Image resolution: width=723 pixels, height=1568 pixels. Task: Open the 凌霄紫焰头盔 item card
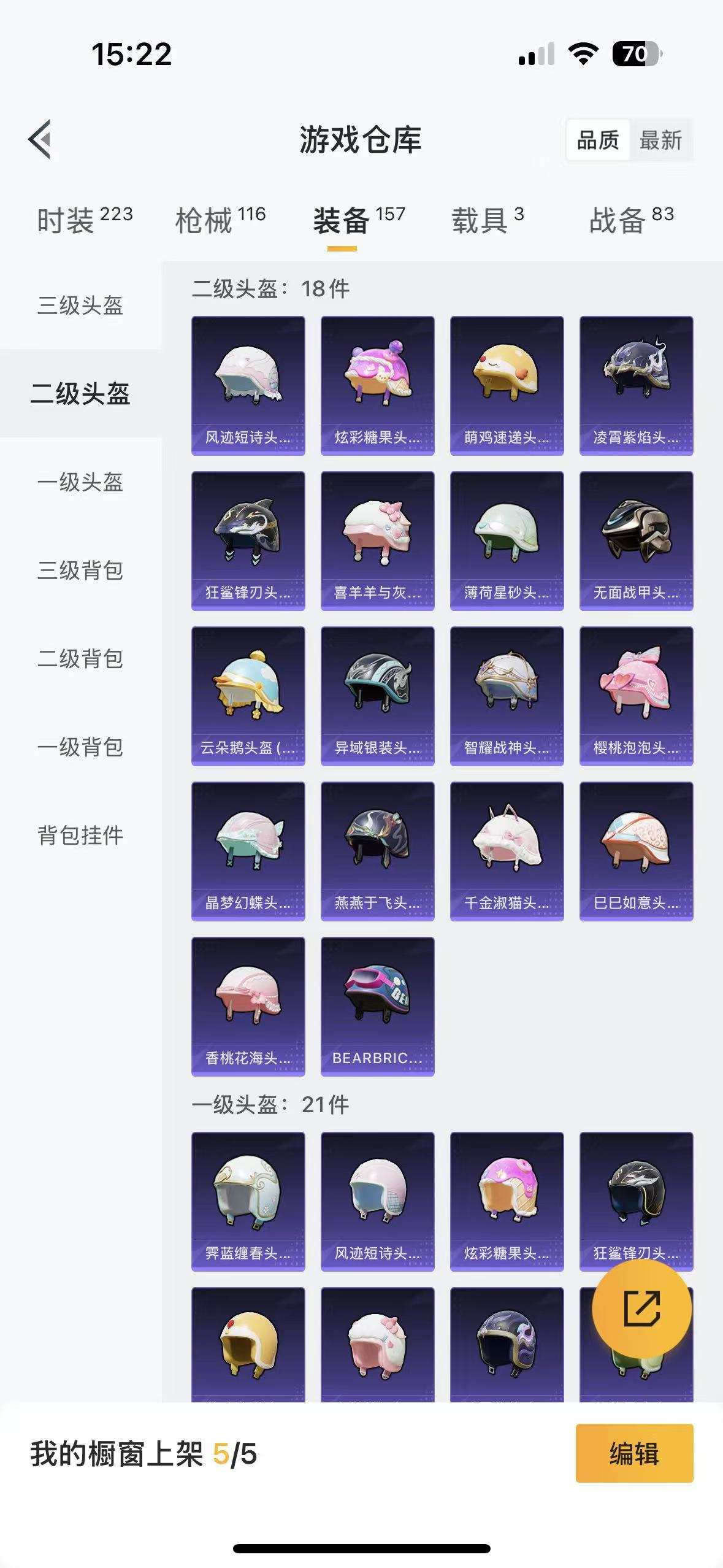coord(635,385)
